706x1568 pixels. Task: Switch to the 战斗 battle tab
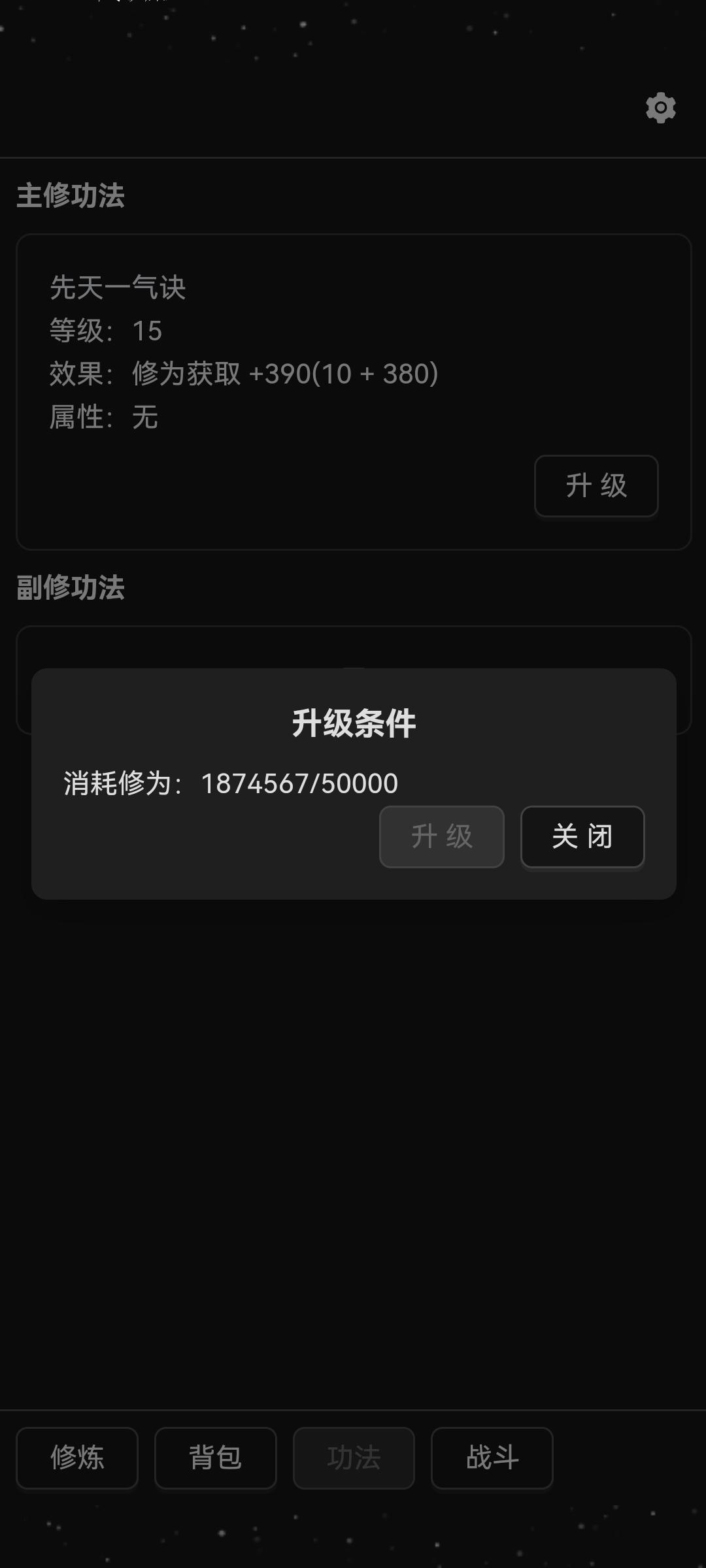[492, 1459]
